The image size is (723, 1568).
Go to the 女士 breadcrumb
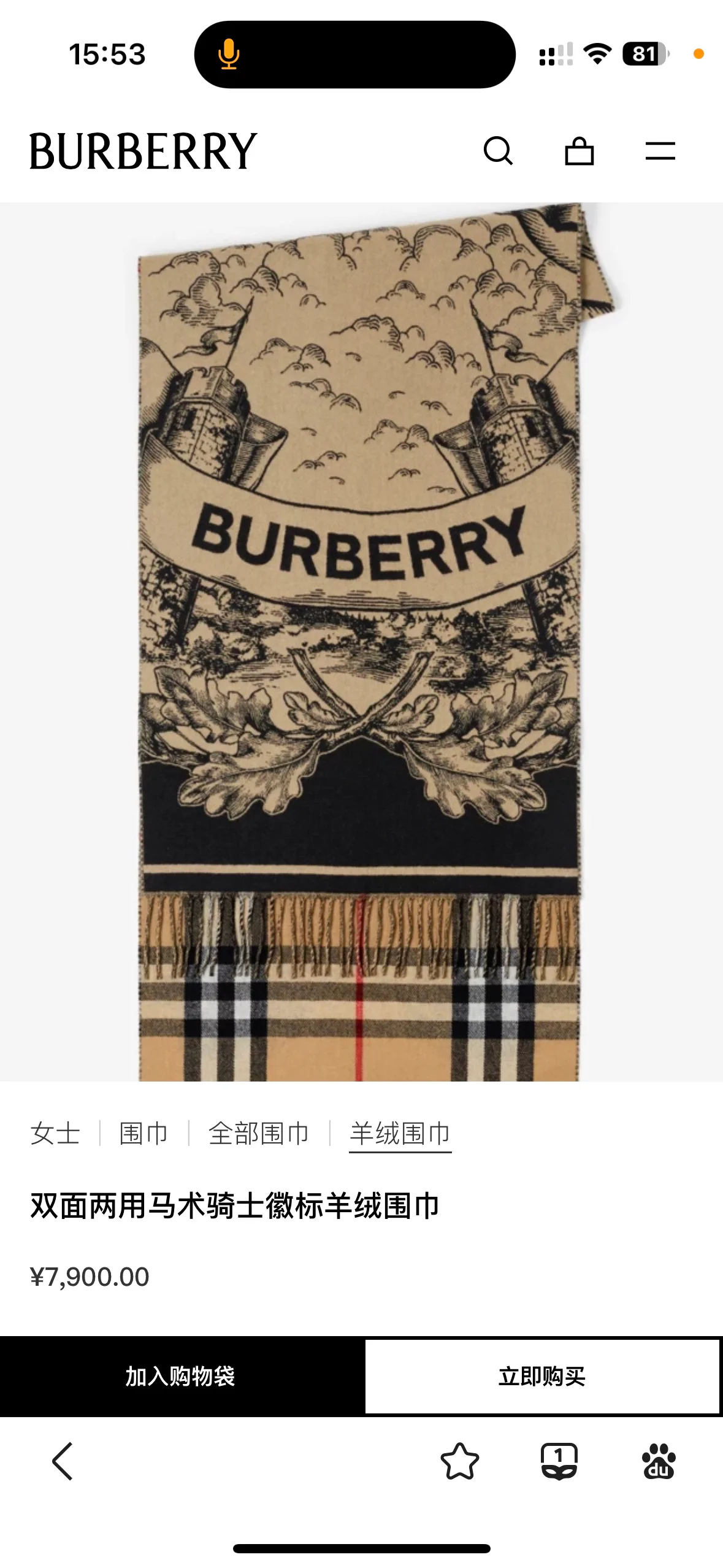click(x=55, y=1133)
